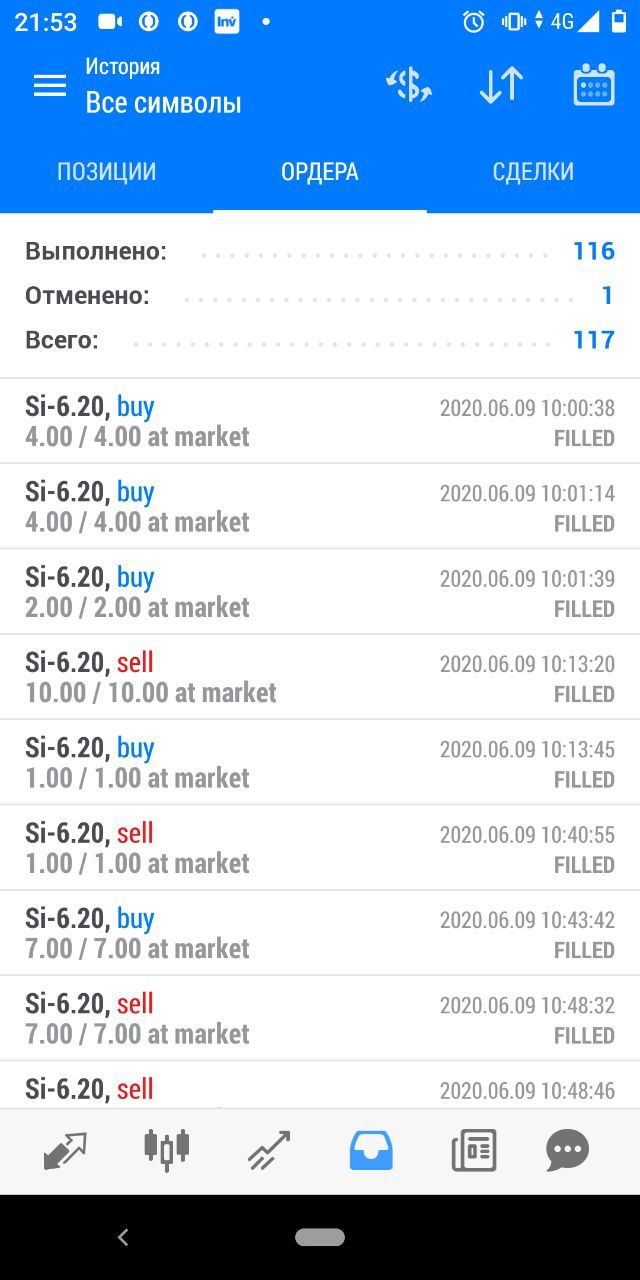Viewport: 640px width, 1280px height.
Task: Open the buy order from 10:00:38
Action: click(x=320, y=421)
